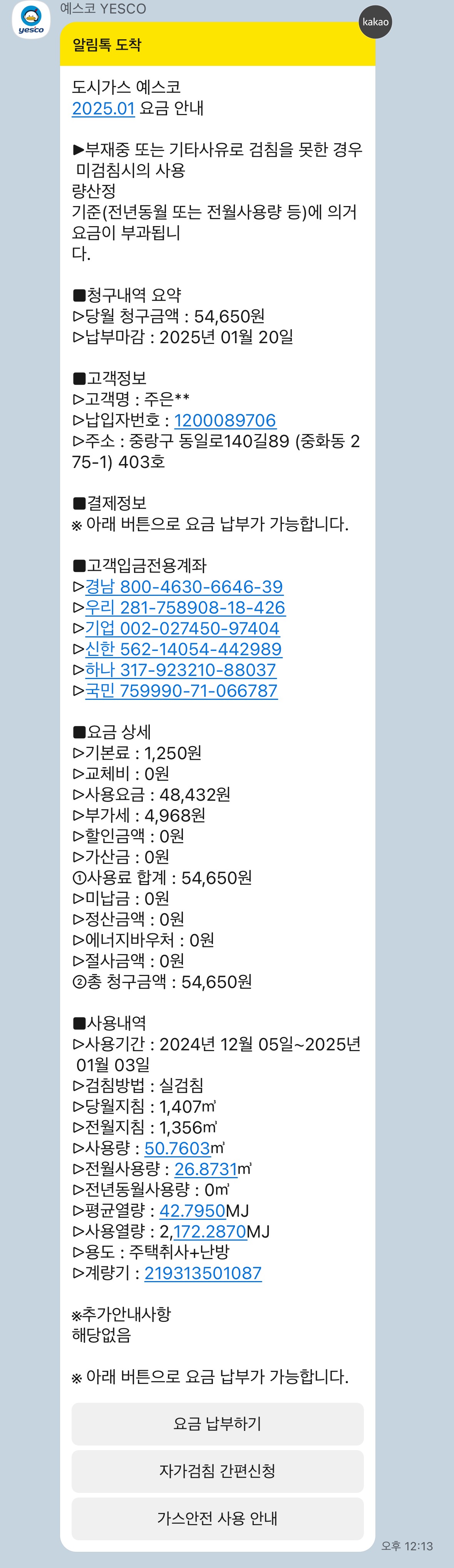This screenshot has height=1568, width=454.
Task: Tap the 42.7950 average heat link
Action: click(192, 1211)
